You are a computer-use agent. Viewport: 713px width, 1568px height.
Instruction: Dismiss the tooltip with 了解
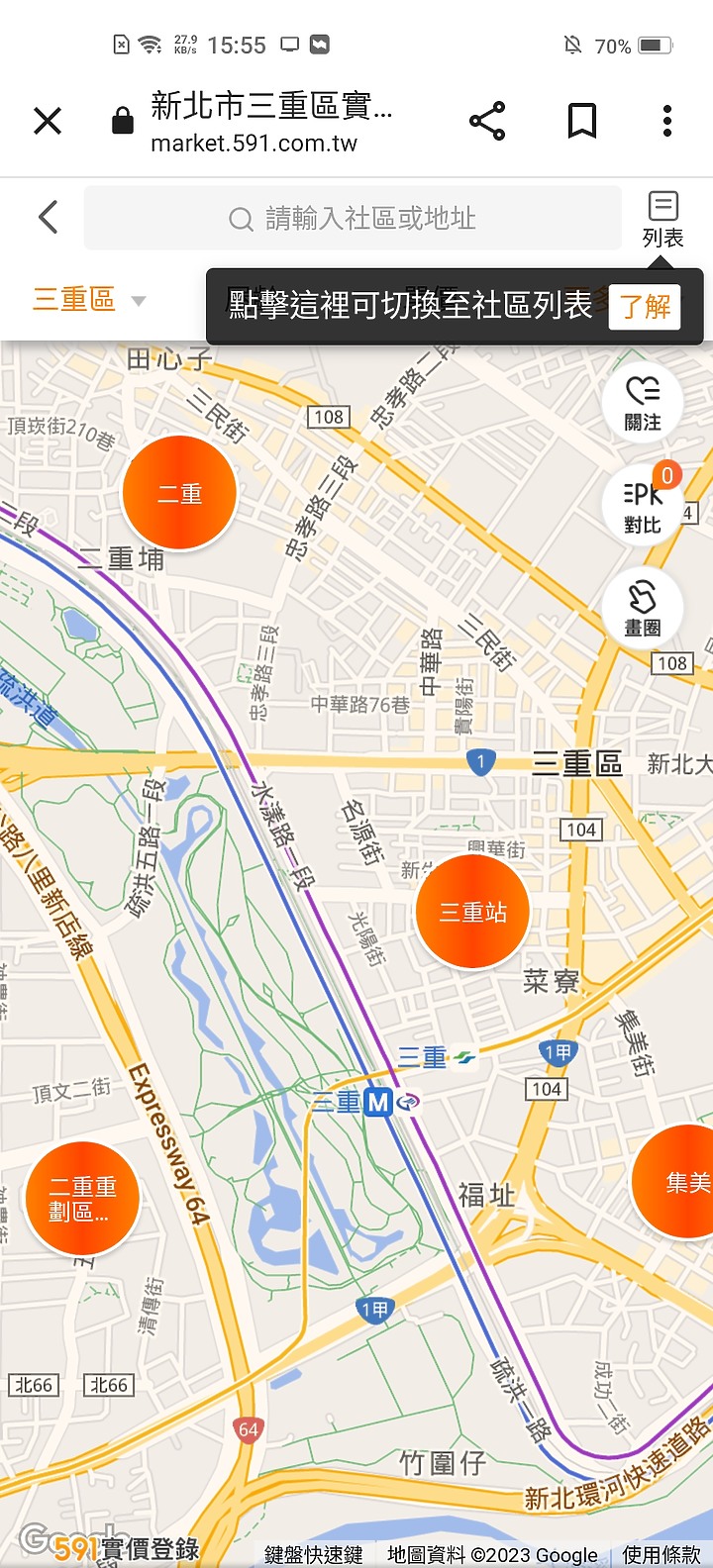click(x=646, y=306)
